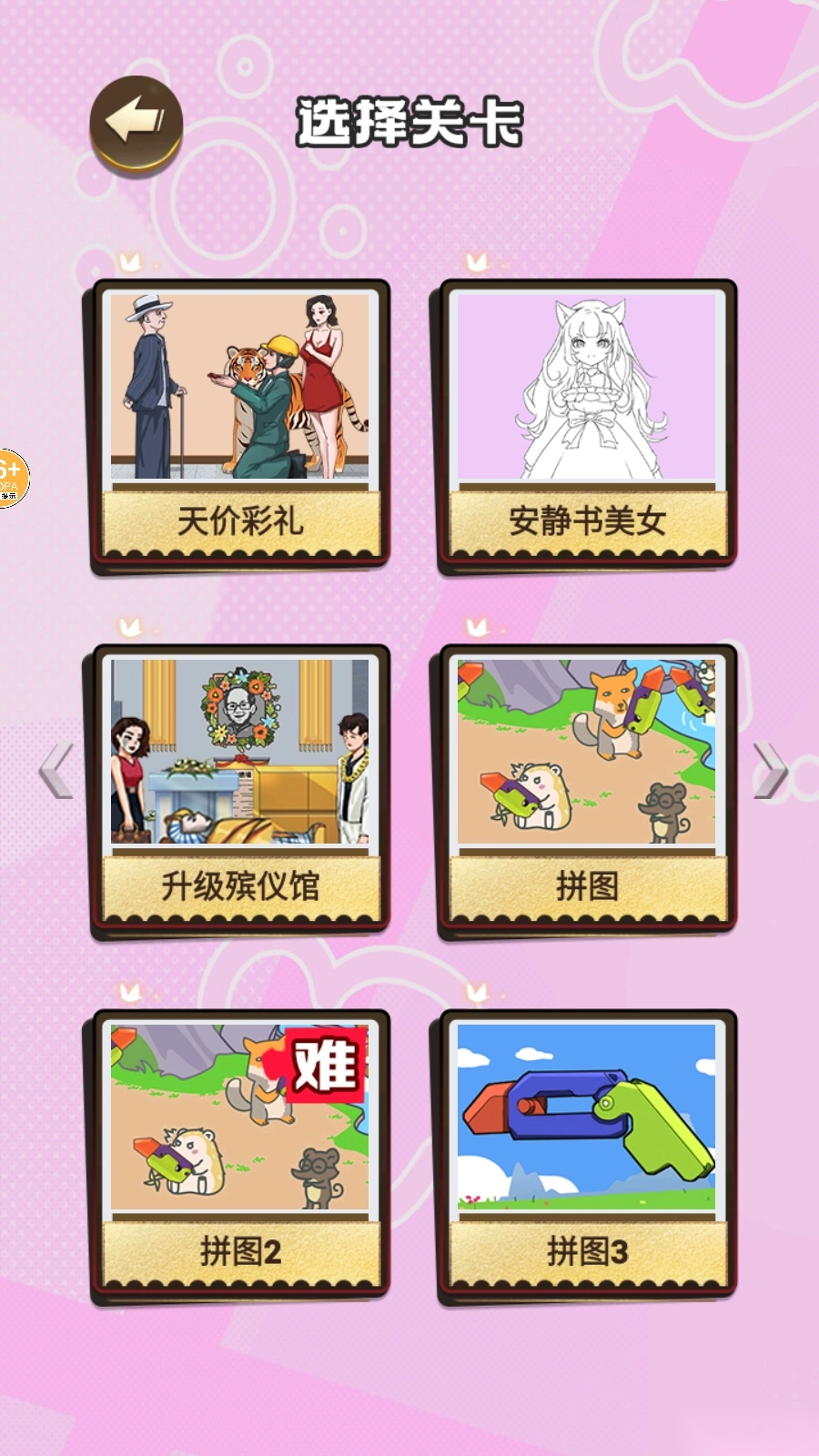Go back using the arrow button
This screenshot has height=1456, width=819.
coord(136,124)
